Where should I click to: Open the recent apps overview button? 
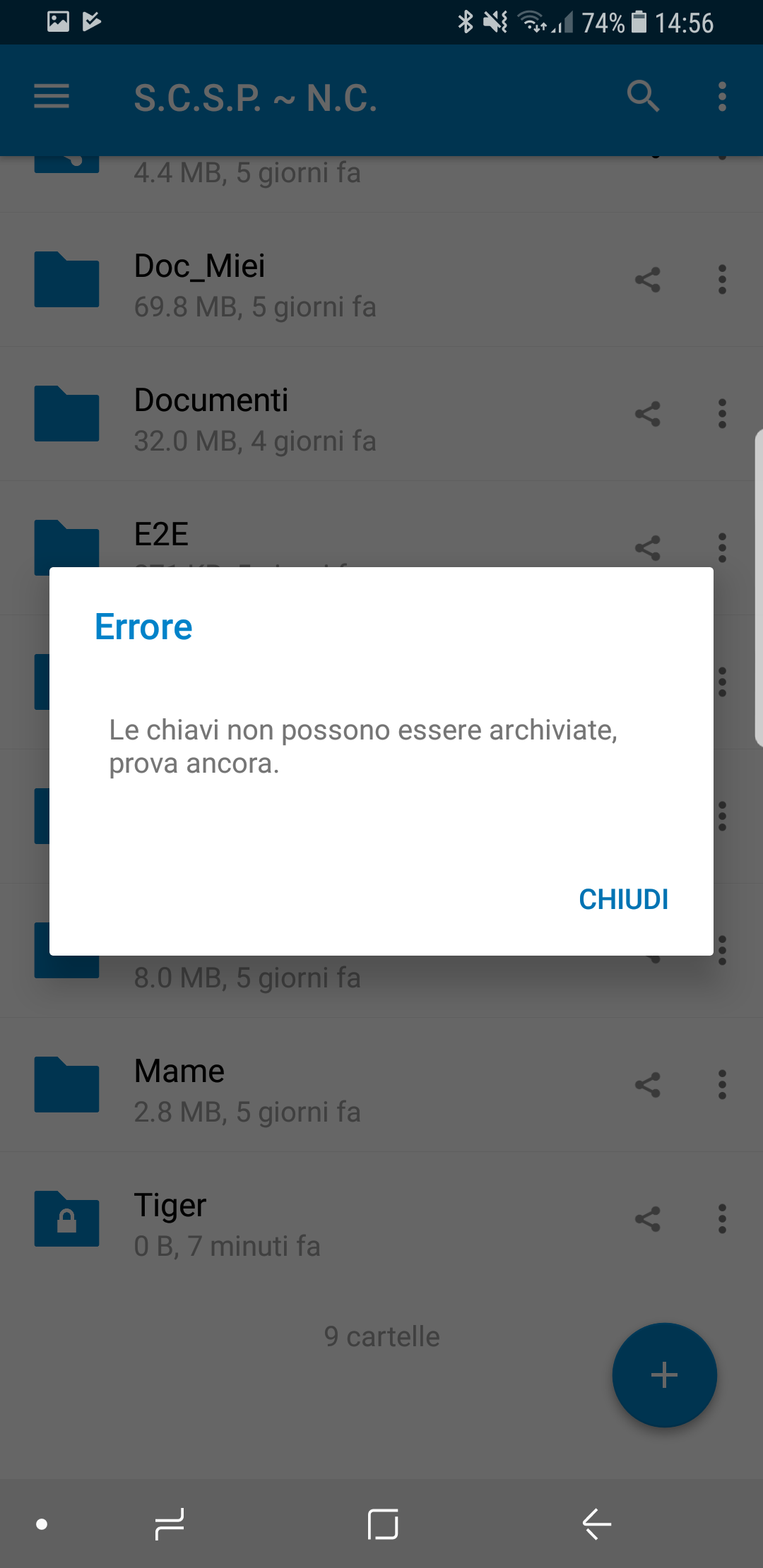pos(170,1524)
